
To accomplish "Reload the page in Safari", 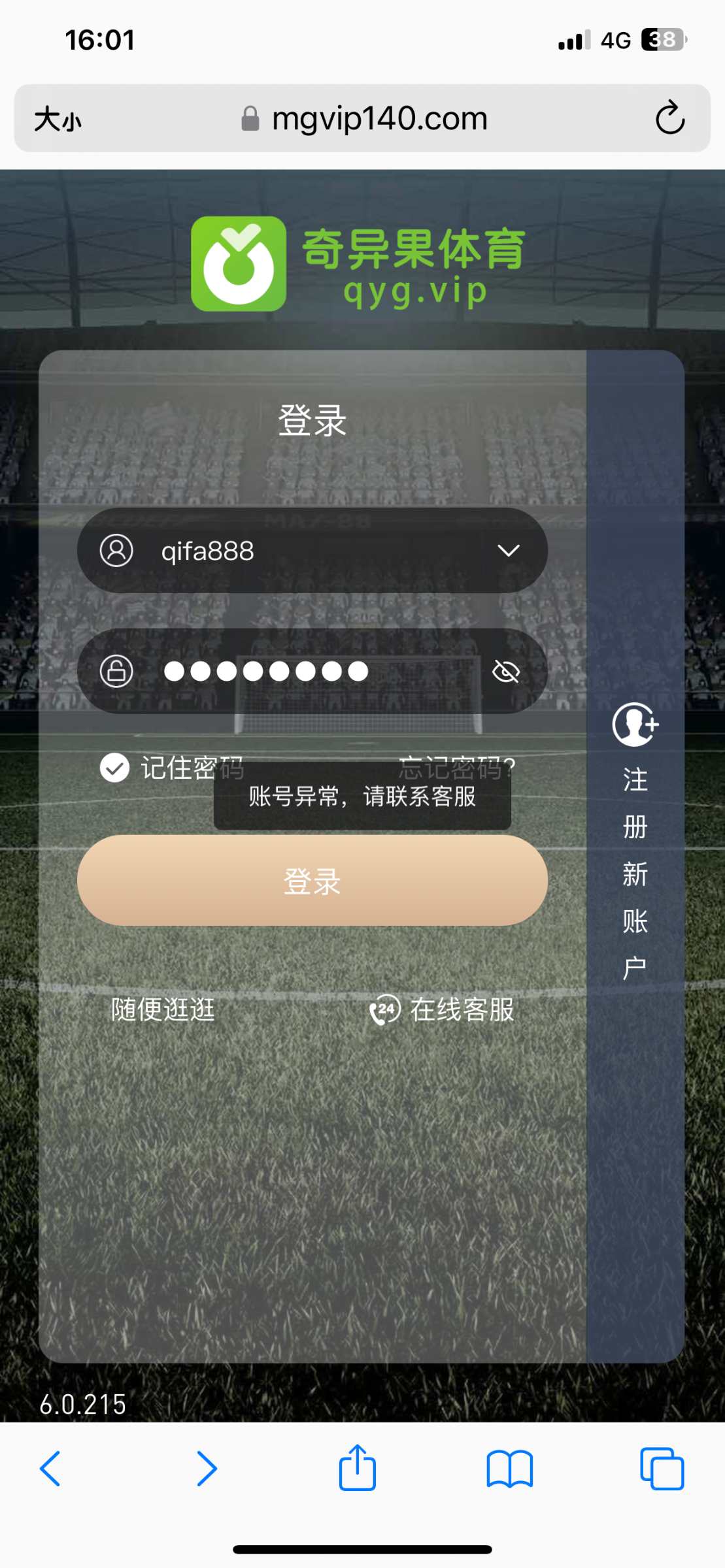I will click(x=669, y=118).
